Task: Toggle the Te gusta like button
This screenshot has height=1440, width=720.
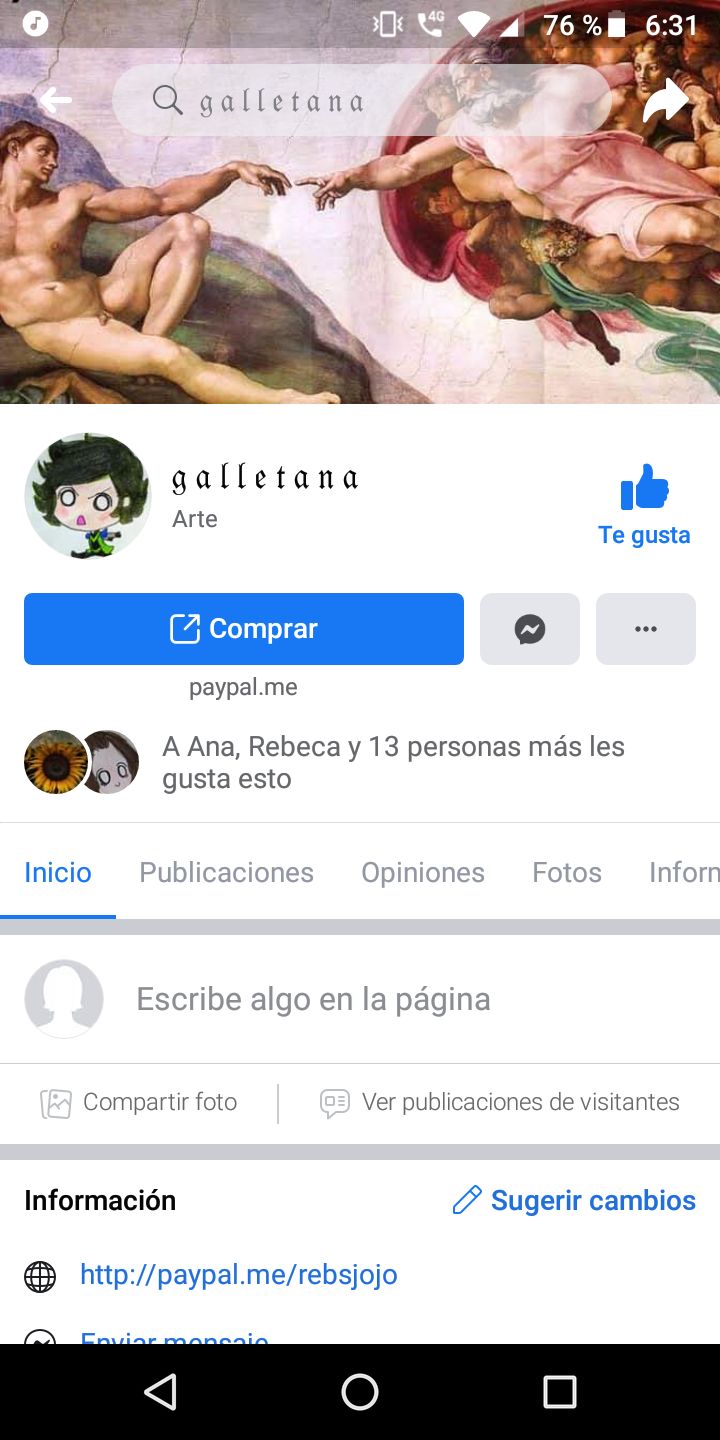Action: 644,505
